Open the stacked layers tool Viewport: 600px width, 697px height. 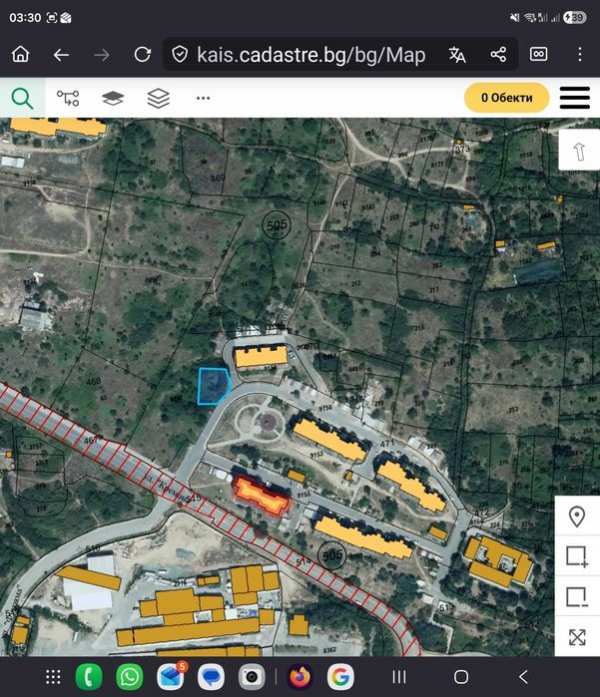click(x=158, y=98)
